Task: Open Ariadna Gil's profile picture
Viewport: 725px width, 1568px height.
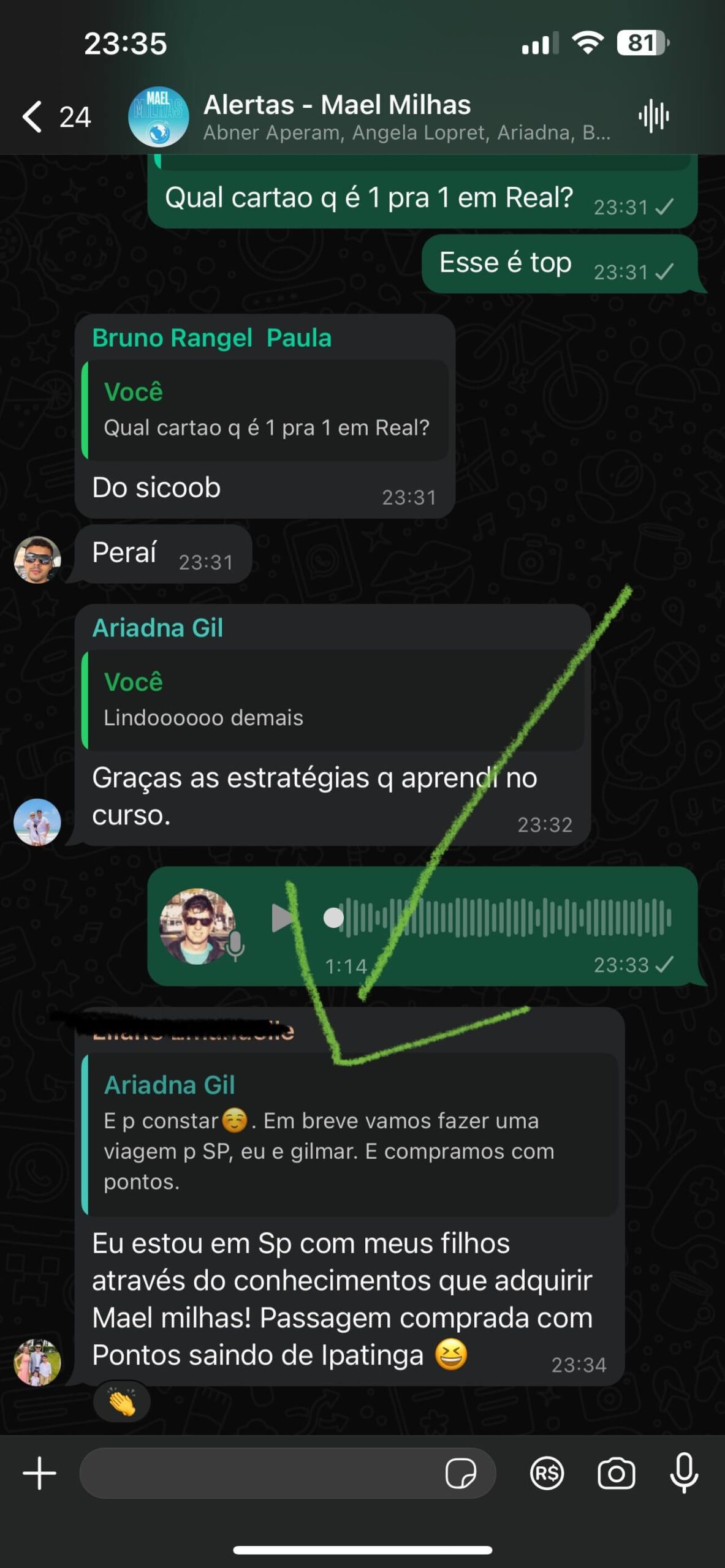Action: pyautogui.click(x=37, y=822)
